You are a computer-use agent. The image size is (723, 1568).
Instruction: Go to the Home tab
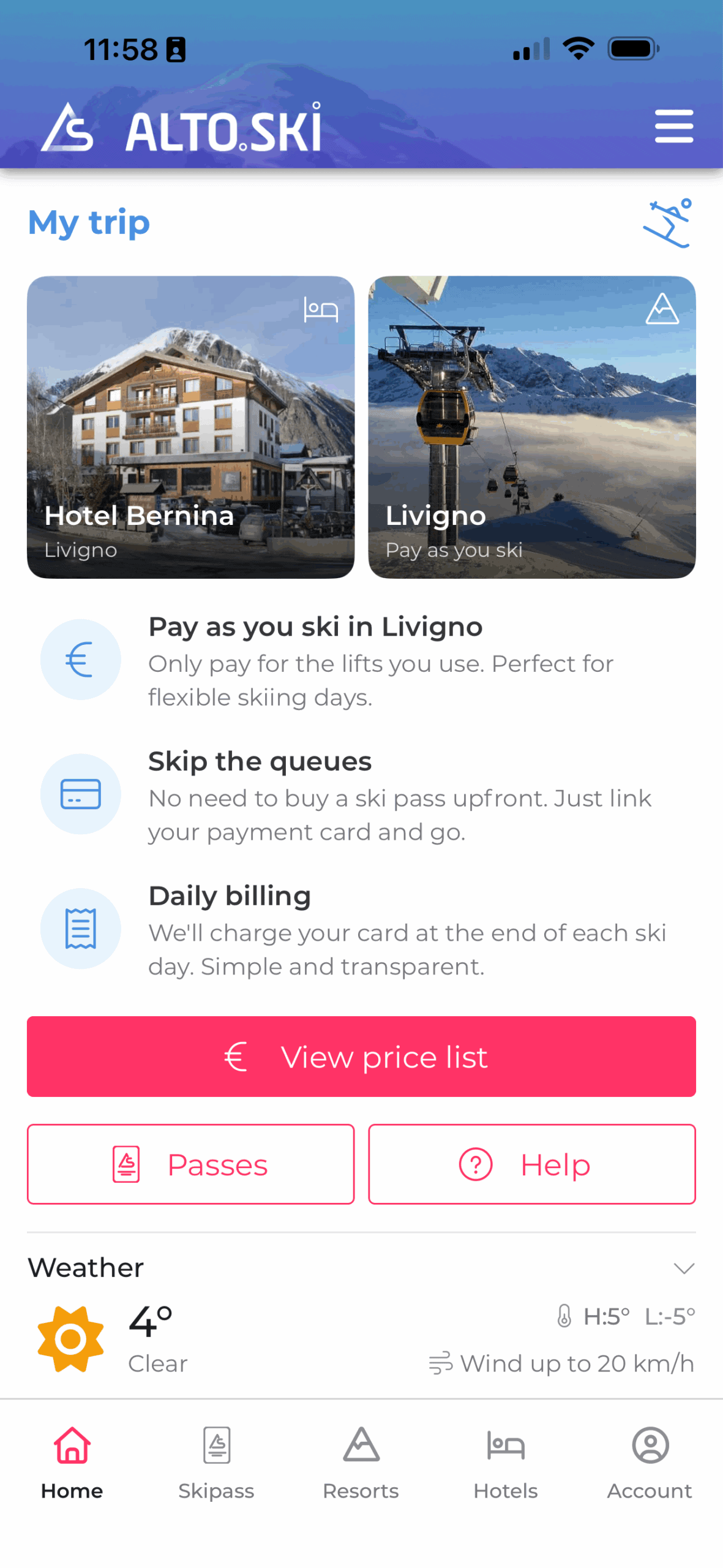(72, 1463)
